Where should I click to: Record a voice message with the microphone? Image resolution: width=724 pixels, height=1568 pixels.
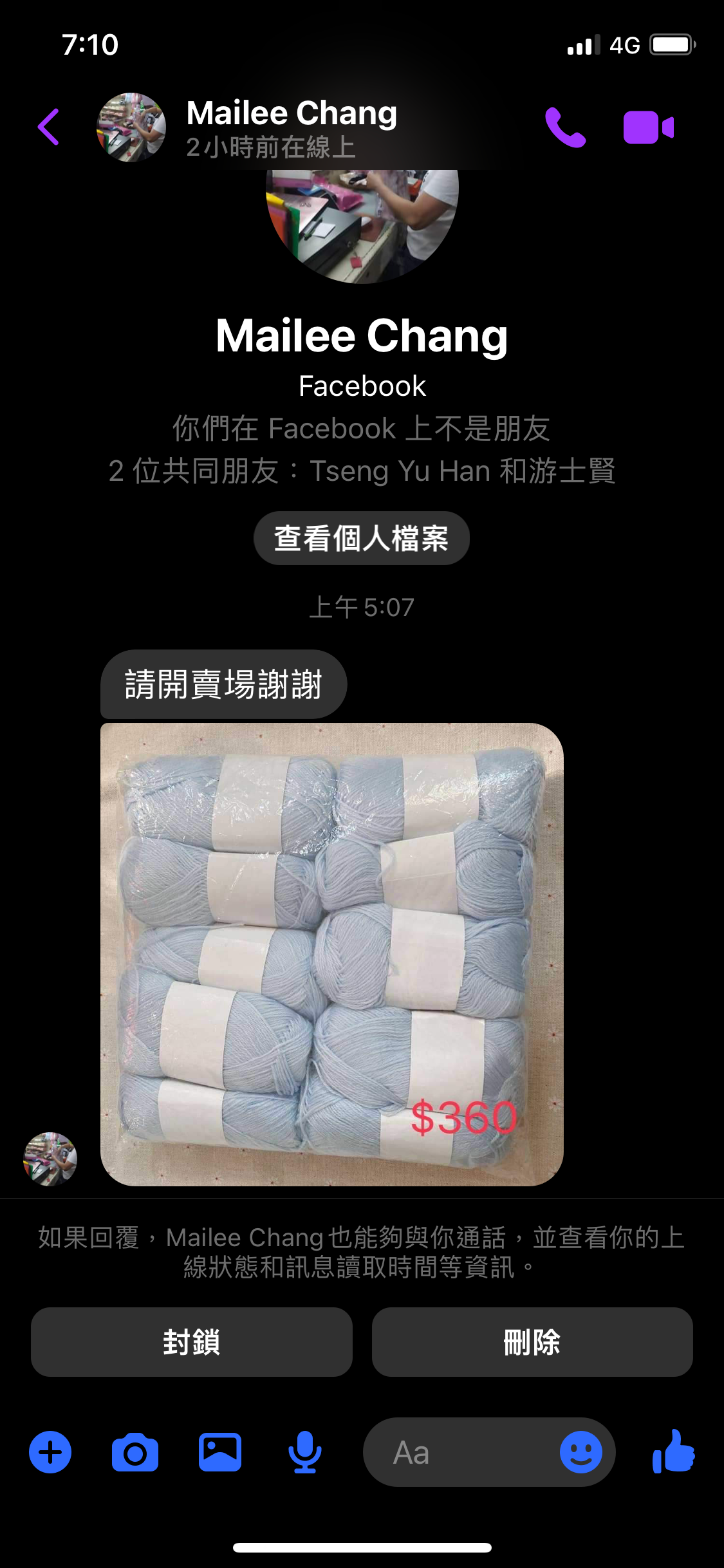[x=304, y=1452]
